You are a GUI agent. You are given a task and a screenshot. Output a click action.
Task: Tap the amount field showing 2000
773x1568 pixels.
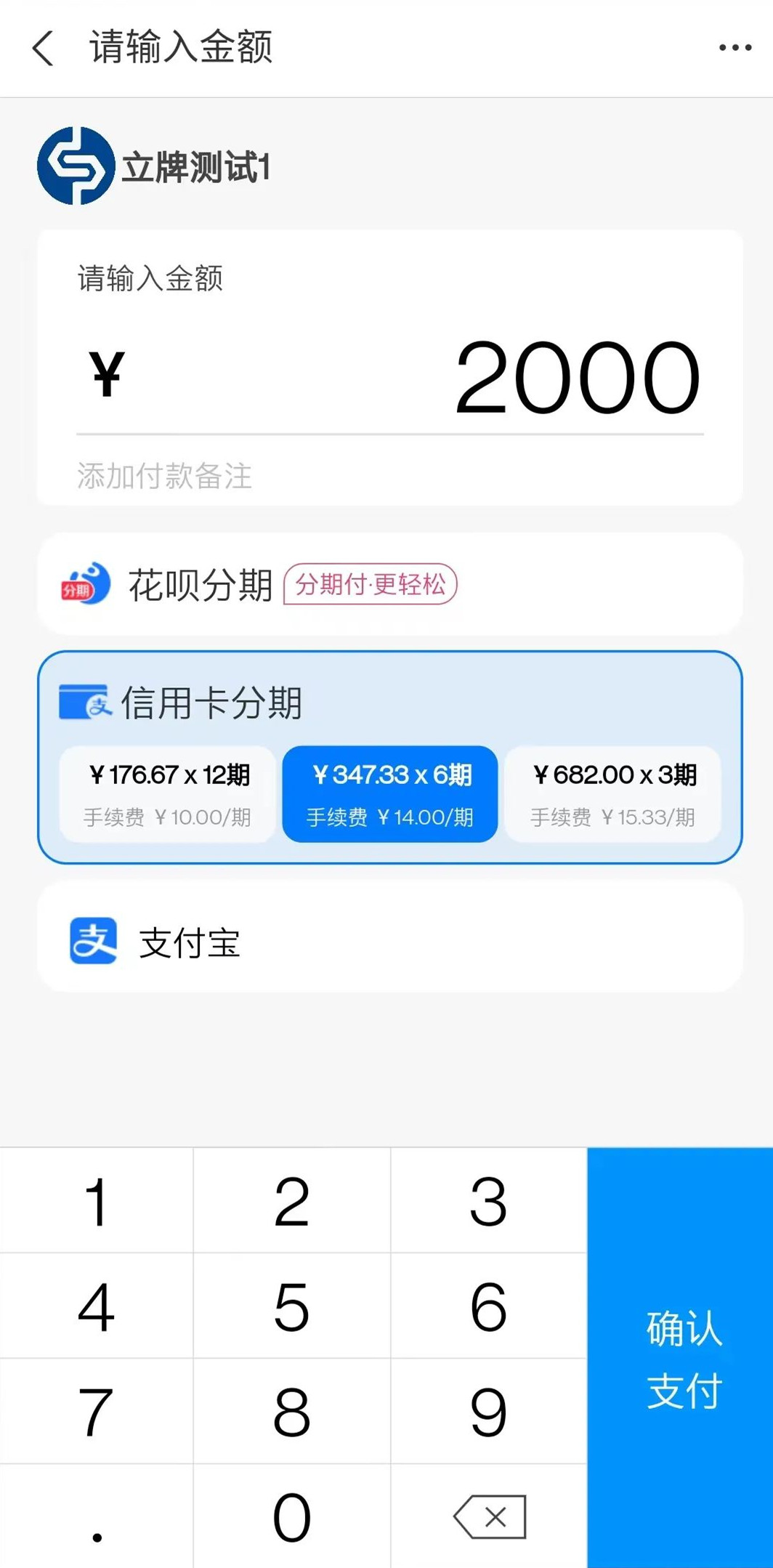[x=390, y=378]
